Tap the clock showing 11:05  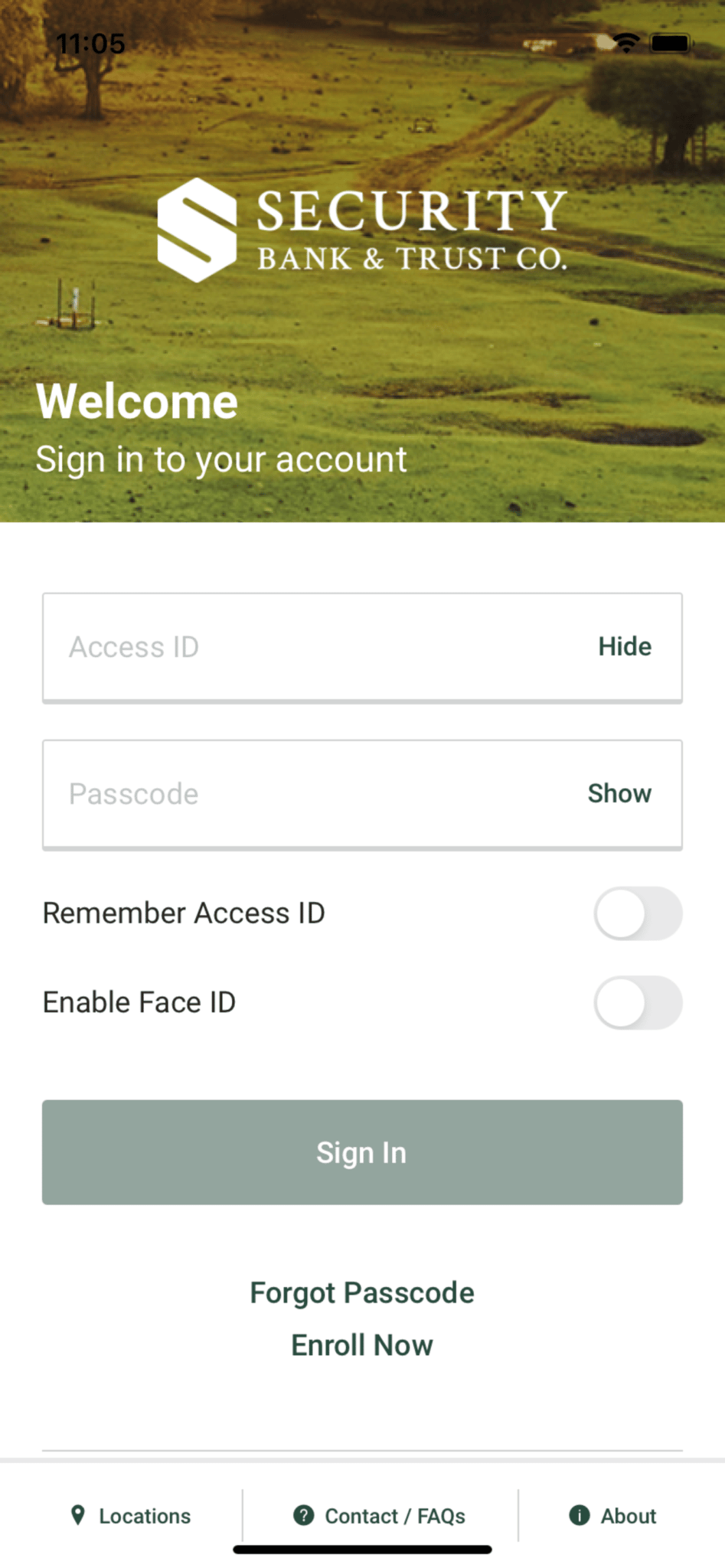point(92,44)
